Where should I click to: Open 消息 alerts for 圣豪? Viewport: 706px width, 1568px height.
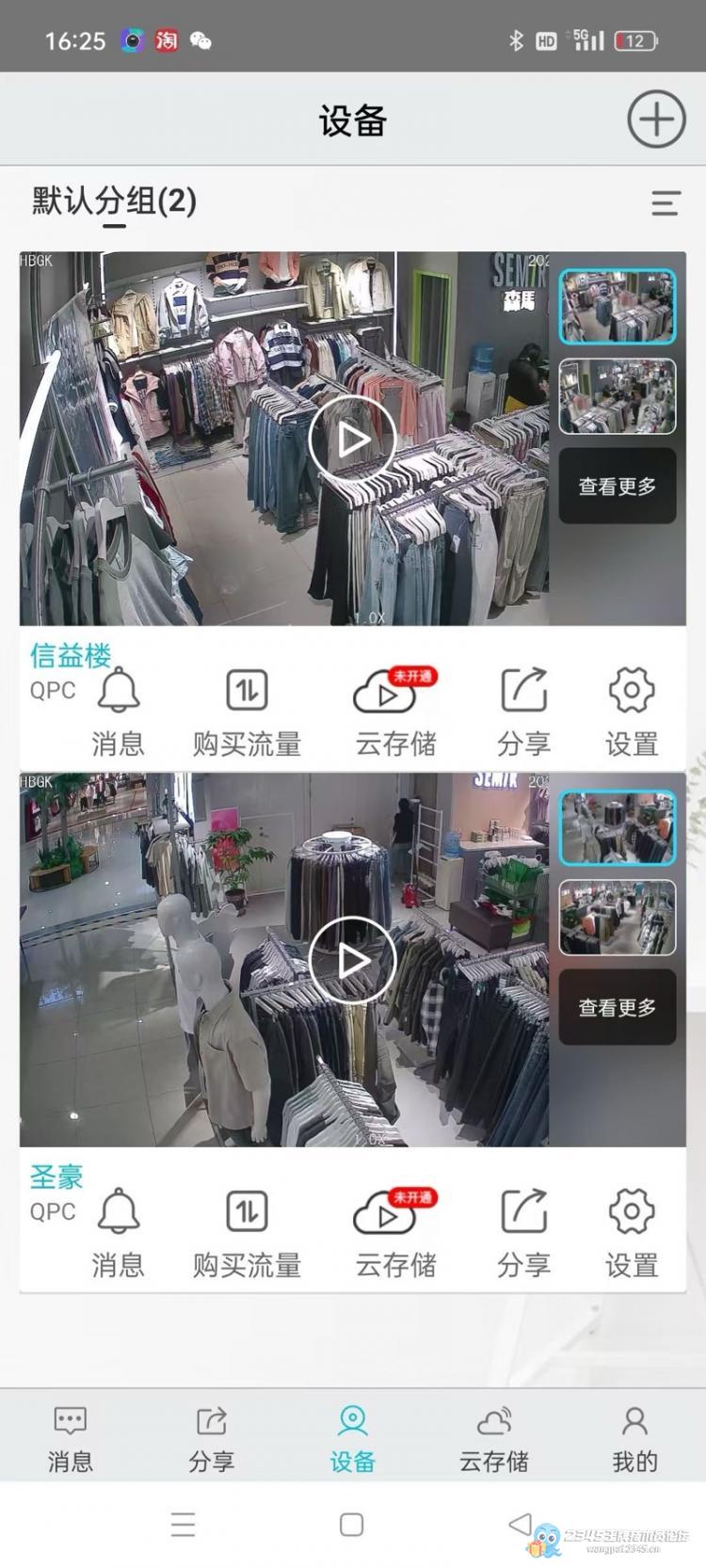click(119, 1233)
